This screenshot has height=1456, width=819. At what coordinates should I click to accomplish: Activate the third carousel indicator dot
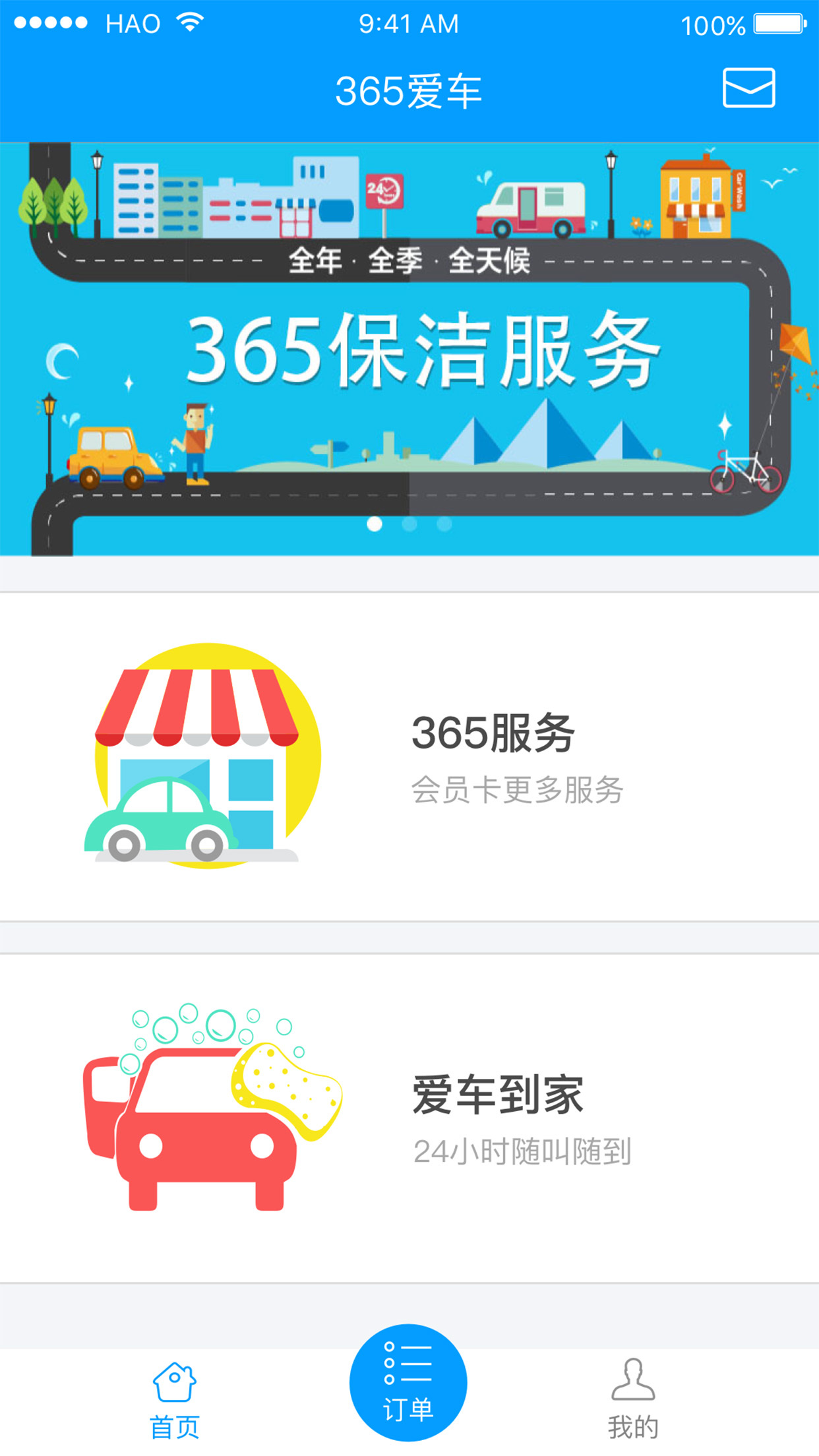click(x=442, y=523)
